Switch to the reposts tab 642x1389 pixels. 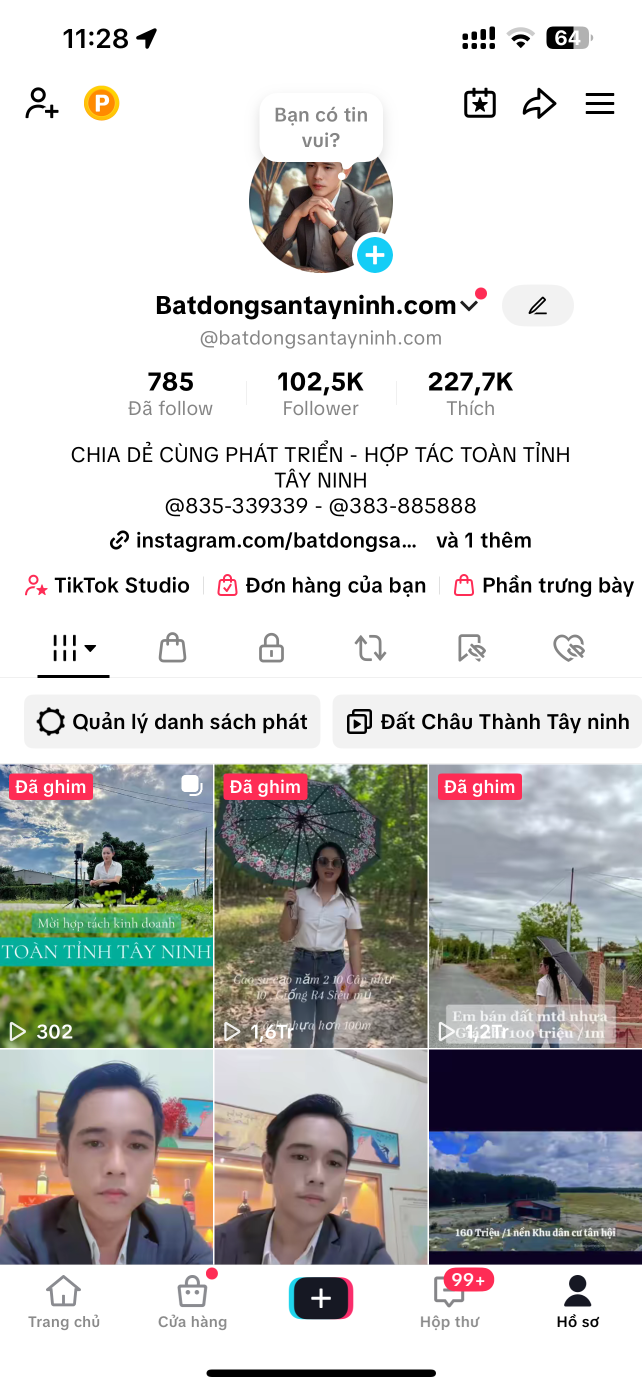[370, 648]
